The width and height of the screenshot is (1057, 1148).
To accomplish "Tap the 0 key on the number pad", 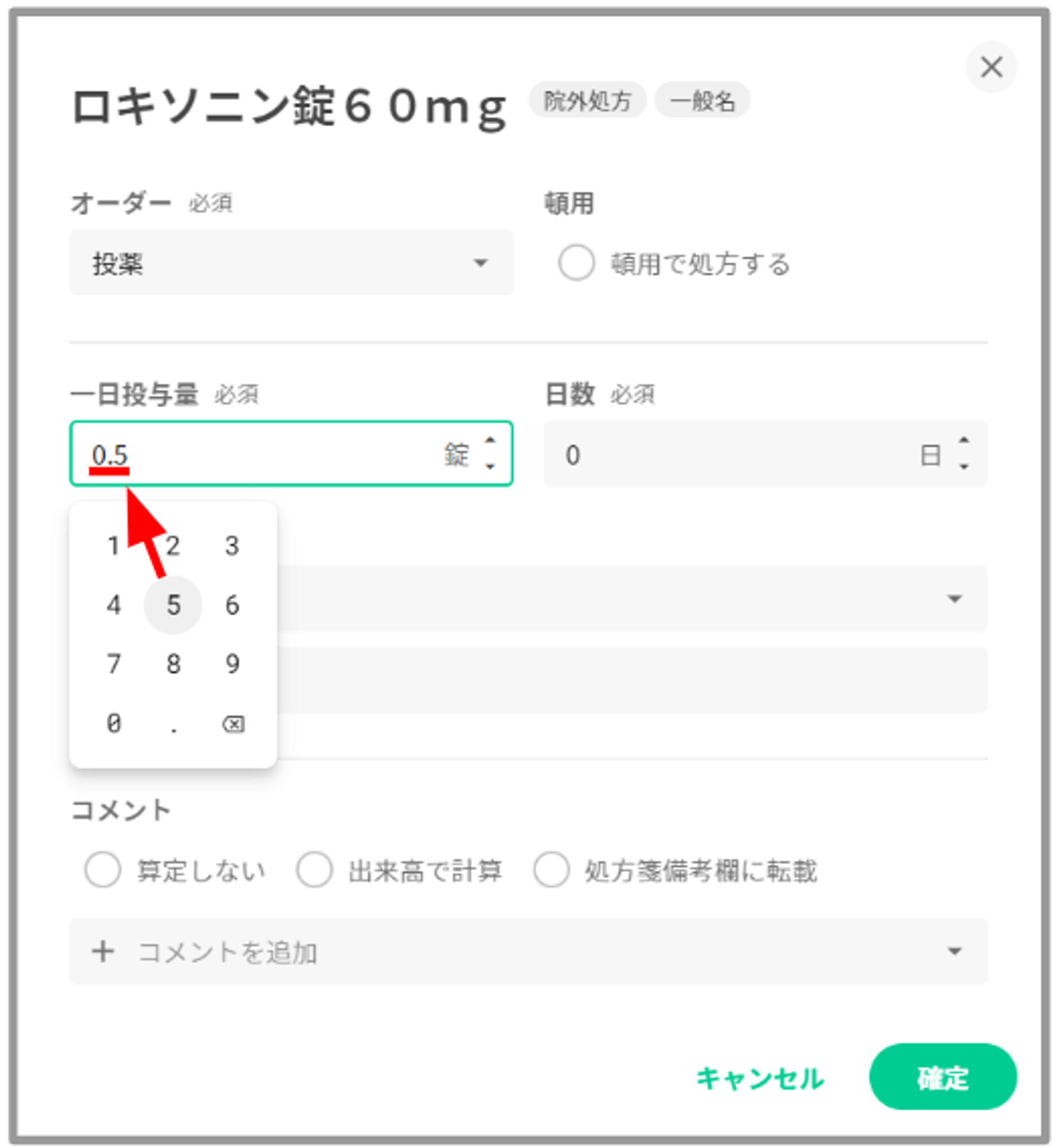I will pyautogui.click(x=114, y=724).
